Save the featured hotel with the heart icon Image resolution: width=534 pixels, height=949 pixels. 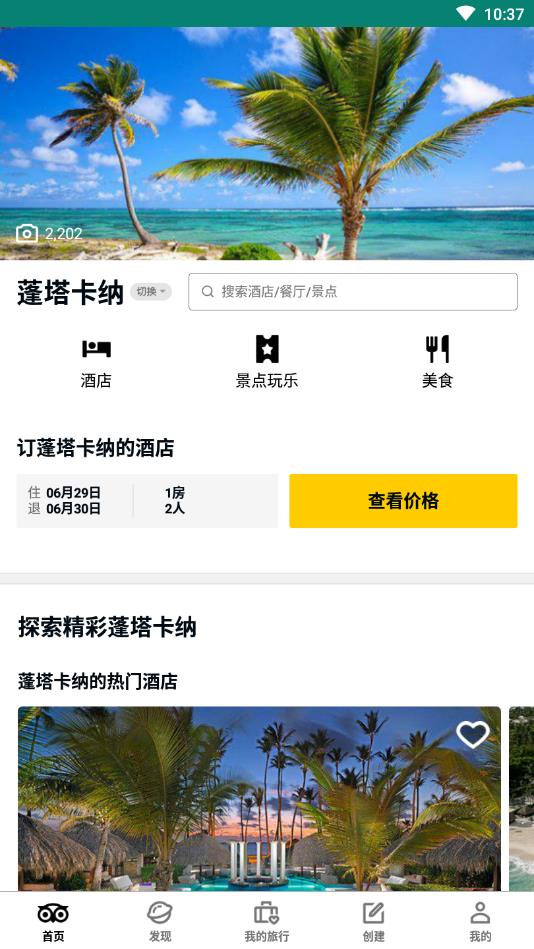pos(473,735)
